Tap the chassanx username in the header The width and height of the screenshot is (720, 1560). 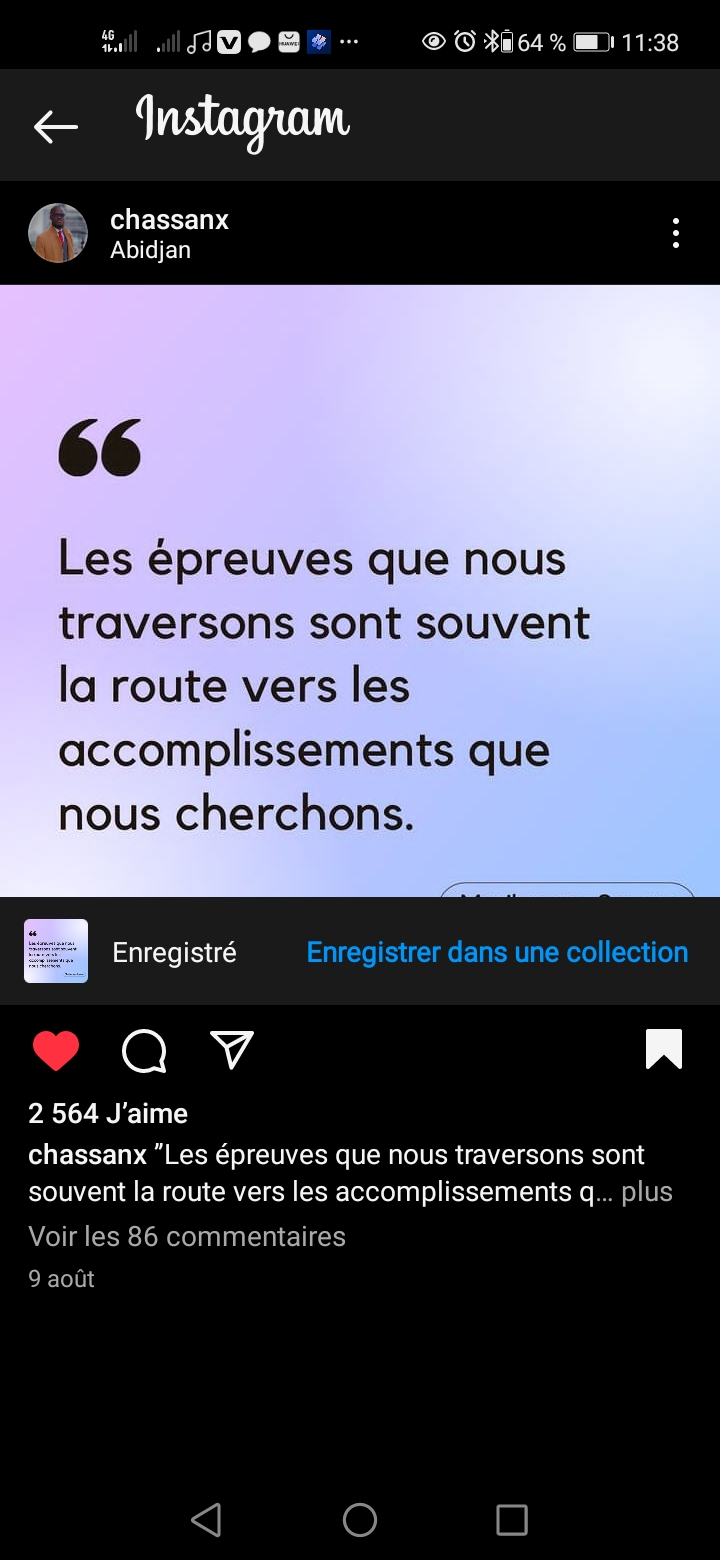[x=169, y=219]
